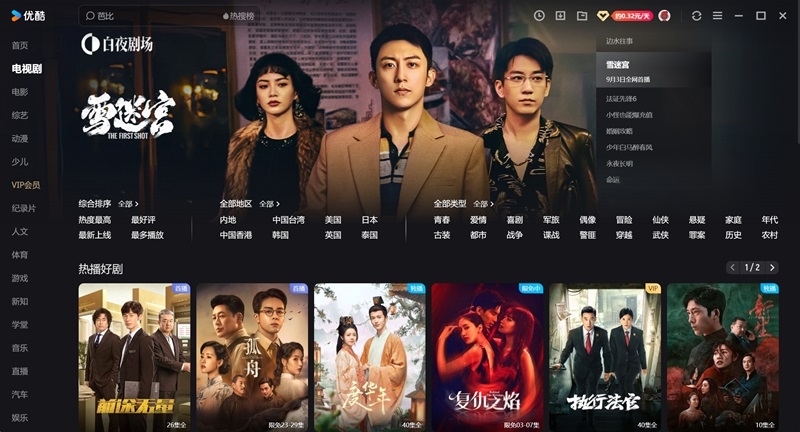This screenshot has height=432, width=800.
Task: Open the hamburger menu icon
Action: 717,16
